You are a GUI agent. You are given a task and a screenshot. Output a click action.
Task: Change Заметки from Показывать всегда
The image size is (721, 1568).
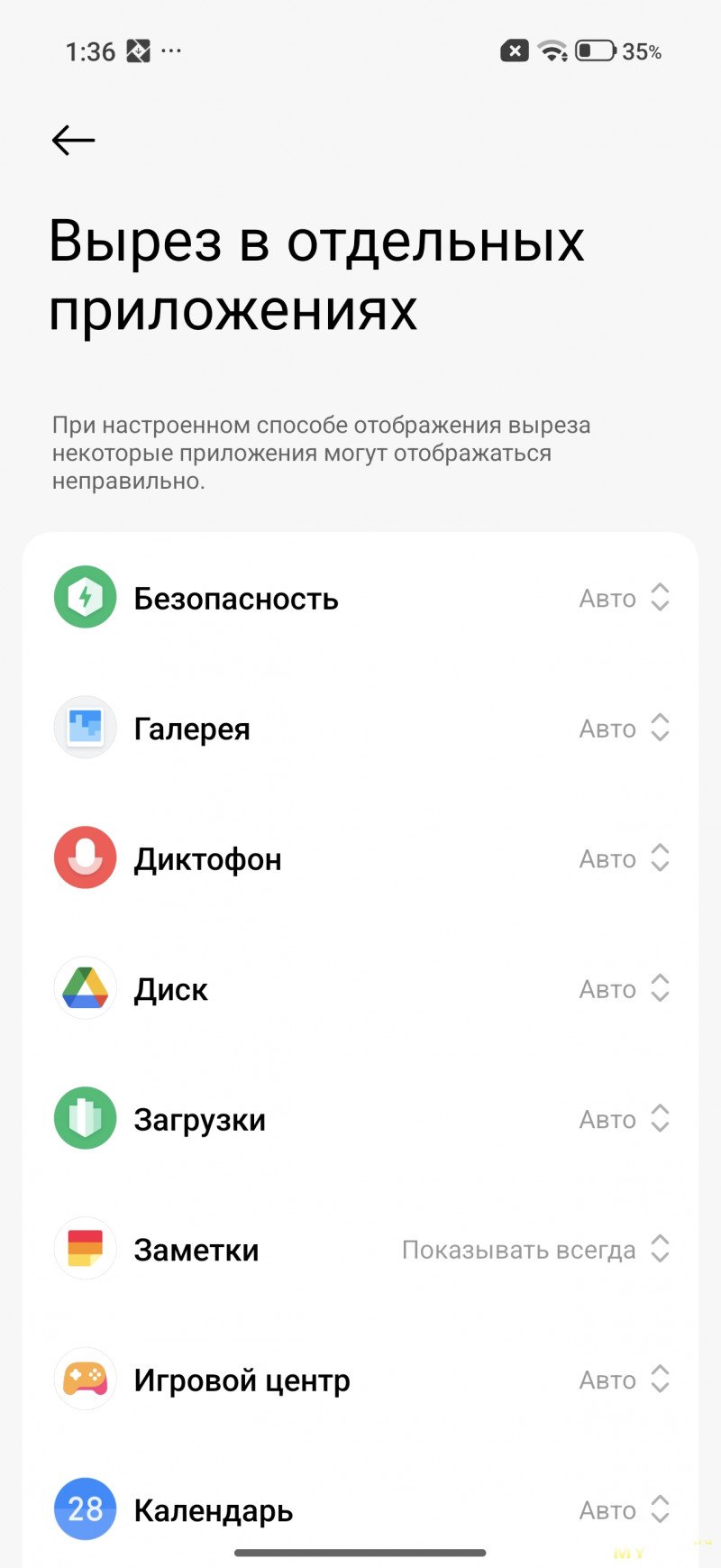(x=535, y=1250)
